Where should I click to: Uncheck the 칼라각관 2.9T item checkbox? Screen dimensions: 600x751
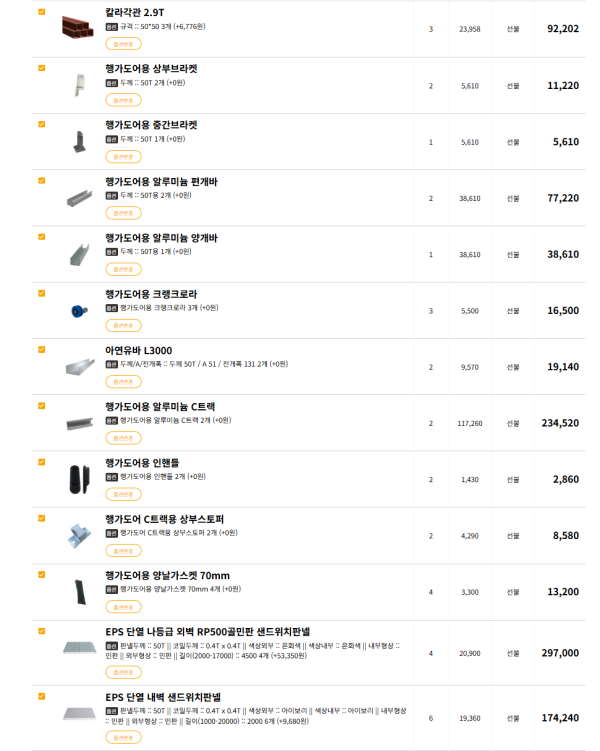[41, 12]
